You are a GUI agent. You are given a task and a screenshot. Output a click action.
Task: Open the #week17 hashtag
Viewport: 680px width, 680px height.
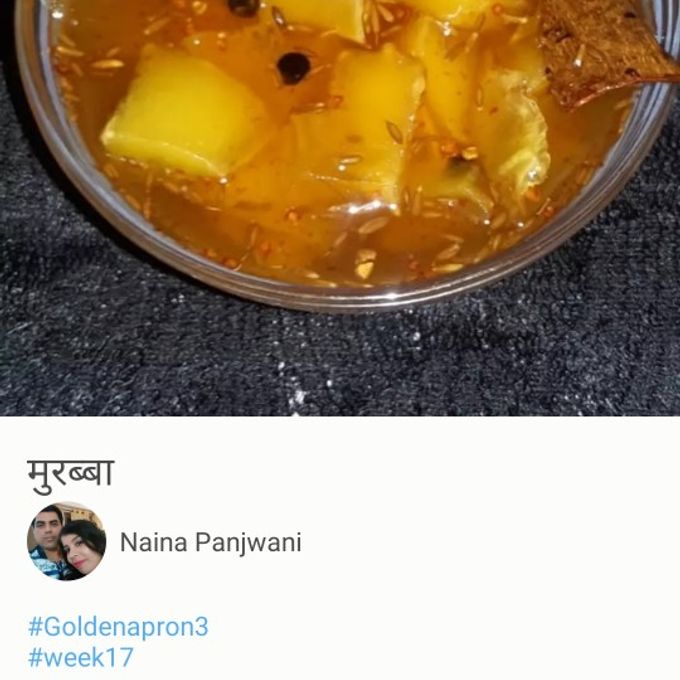click(x=80, y=658)
